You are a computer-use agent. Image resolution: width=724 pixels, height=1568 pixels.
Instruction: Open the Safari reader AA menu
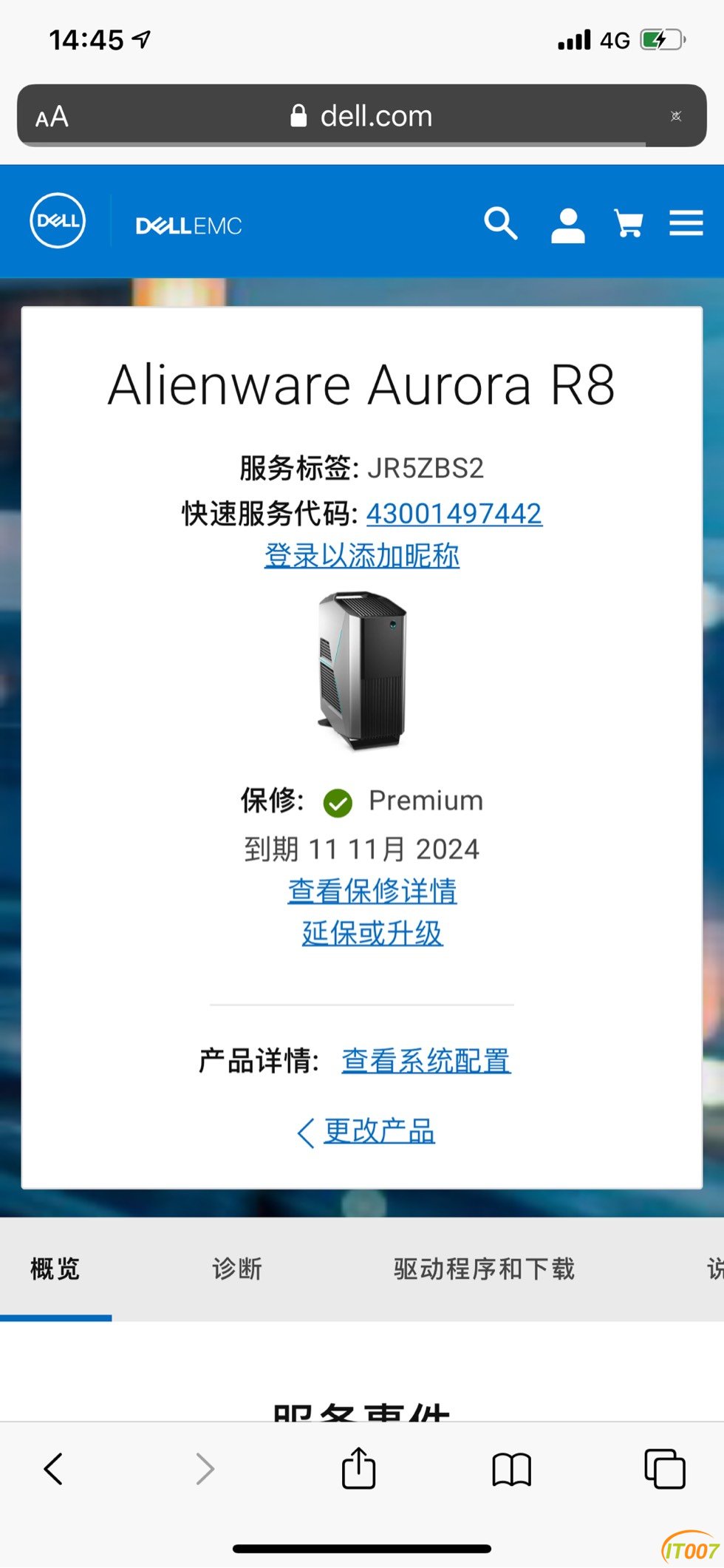(x=52, y=117)
